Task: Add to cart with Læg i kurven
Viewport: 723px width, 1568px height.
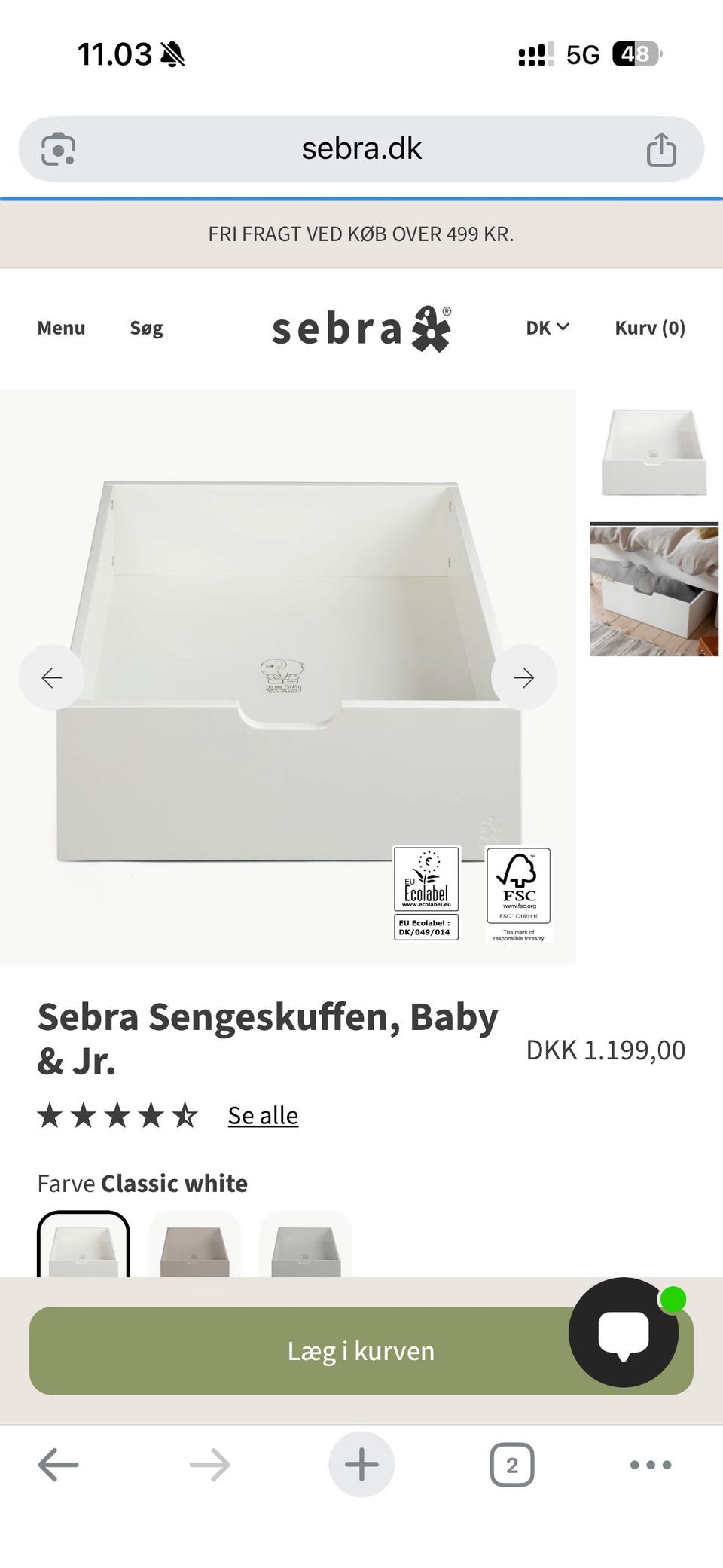Action: (361, 1350)
